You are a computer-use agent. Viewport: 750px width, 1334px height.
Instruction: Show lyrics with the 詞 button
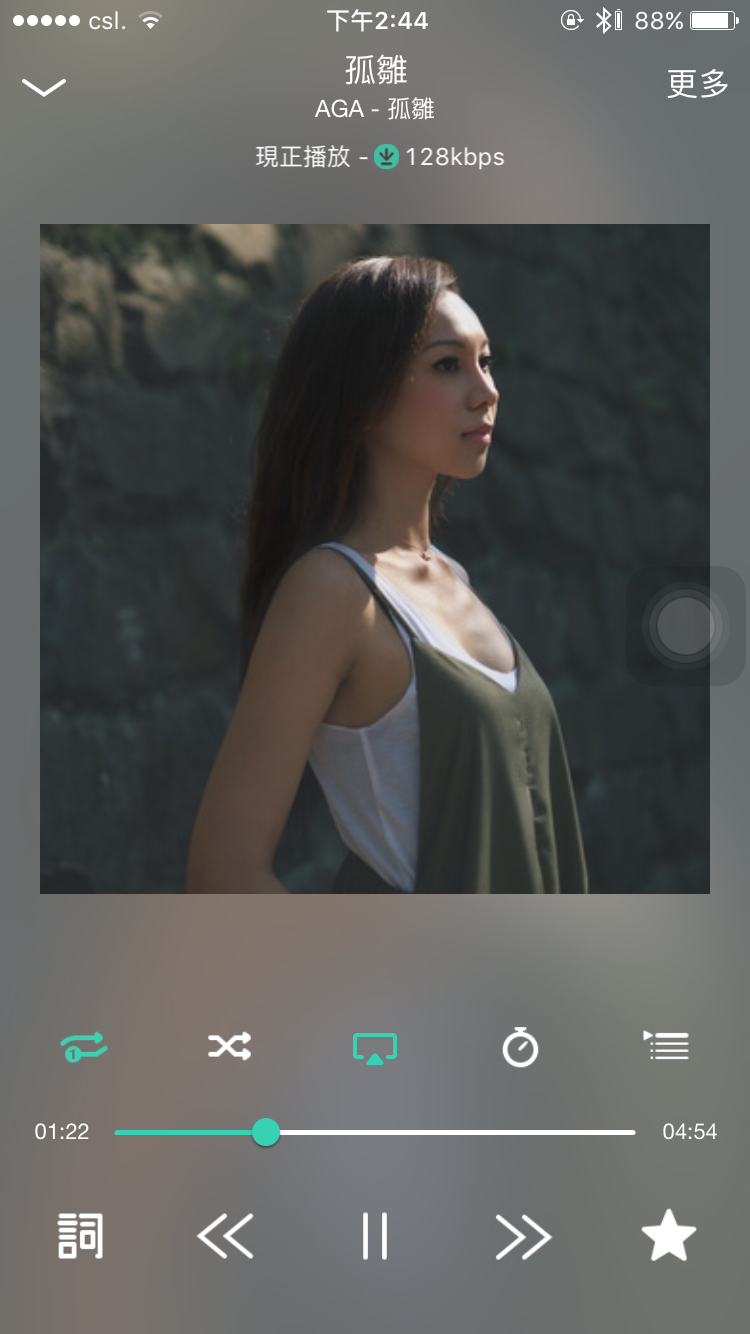click(81, 1237)
